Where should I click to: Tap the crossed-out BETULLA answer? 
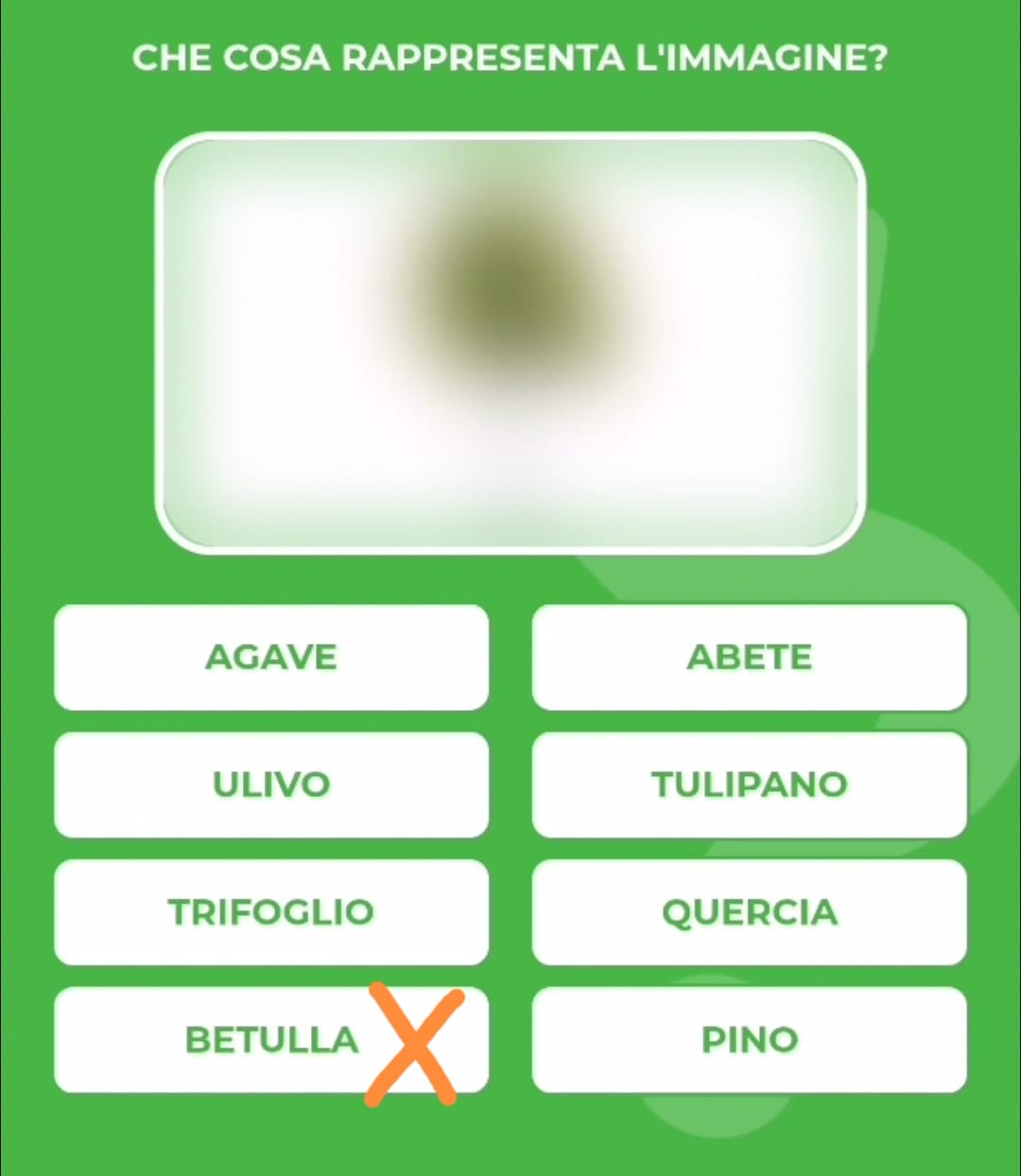[x=271, y=1040]
